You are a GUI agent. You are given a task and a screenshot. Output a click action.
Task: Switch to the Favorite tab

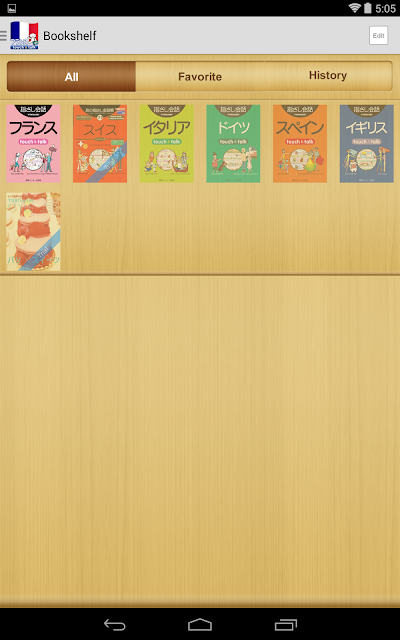click(x=200, y=76)
